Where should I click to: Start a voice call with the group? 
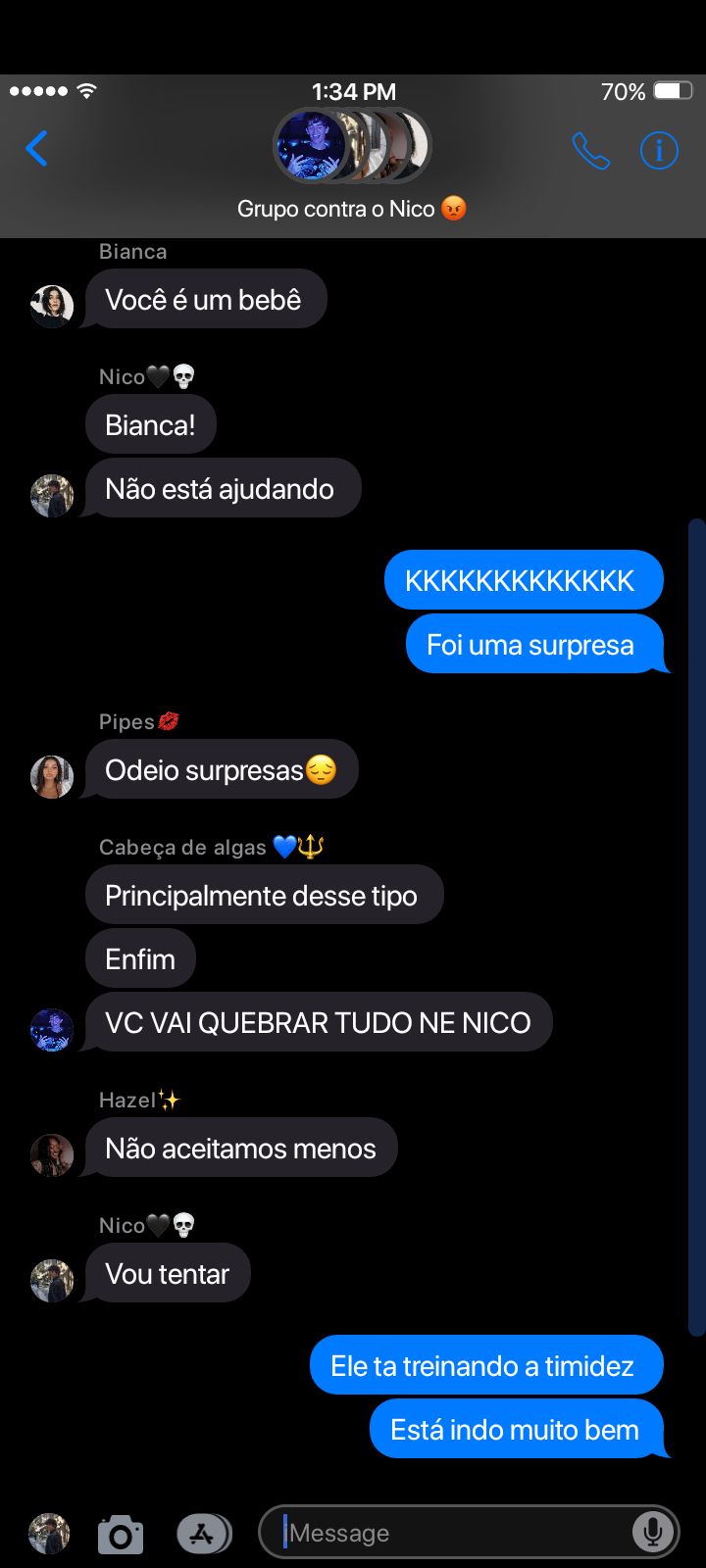click(x=590, y=151)
